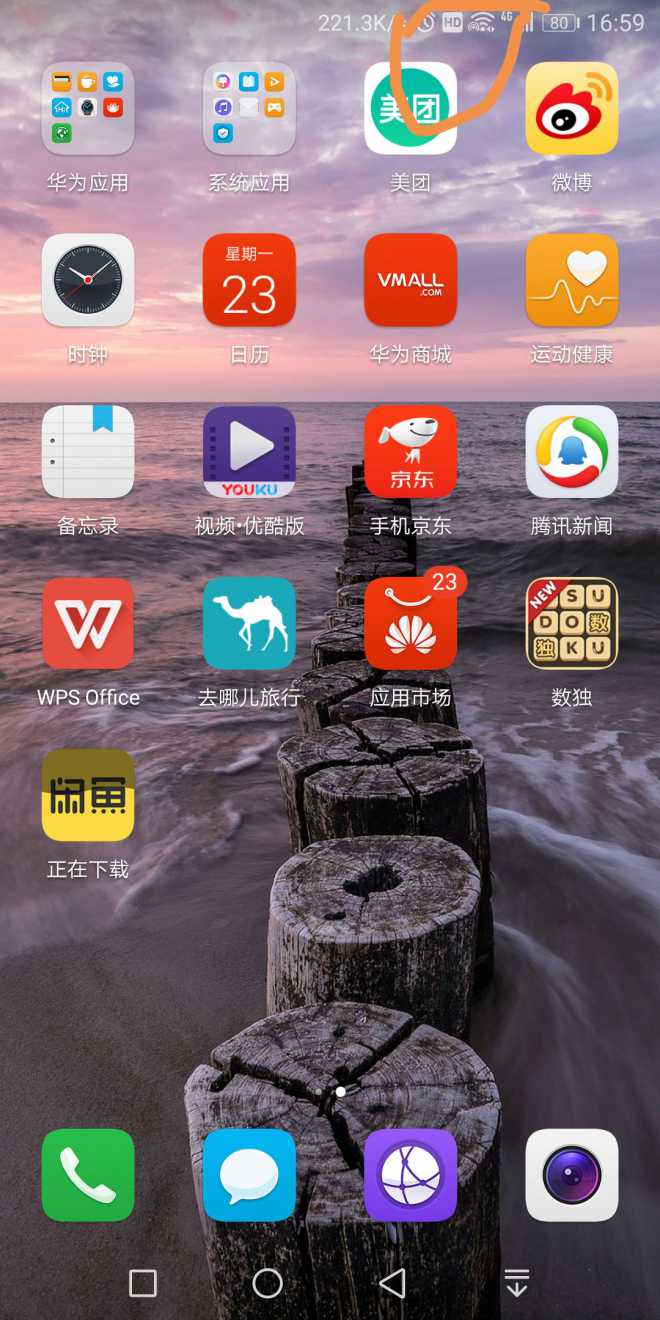
Task: Open the 华为应用 folder
Action: 88,108
